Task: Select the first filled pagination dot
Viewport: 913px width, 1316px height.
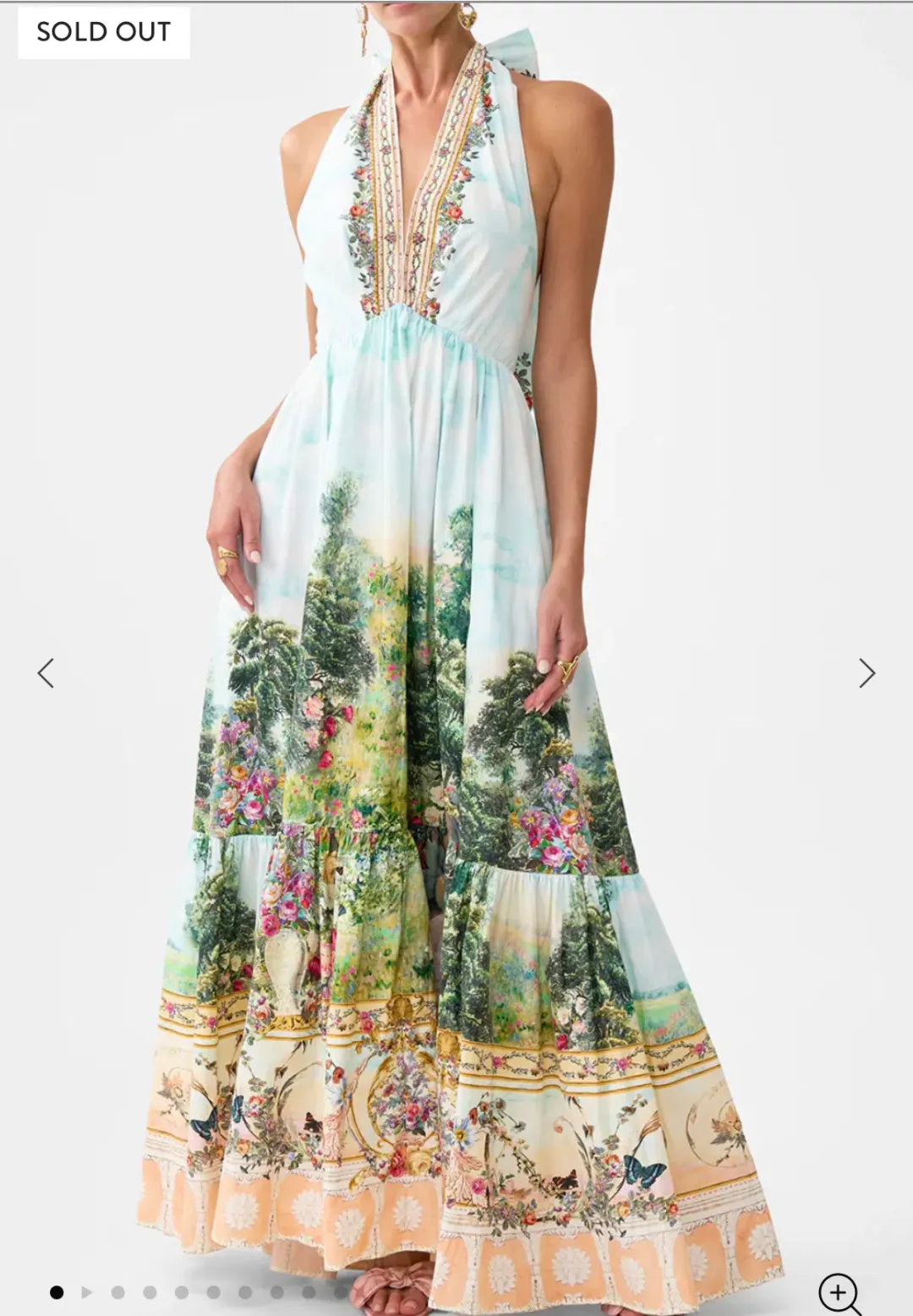Action: click(x=56, y=1292)
